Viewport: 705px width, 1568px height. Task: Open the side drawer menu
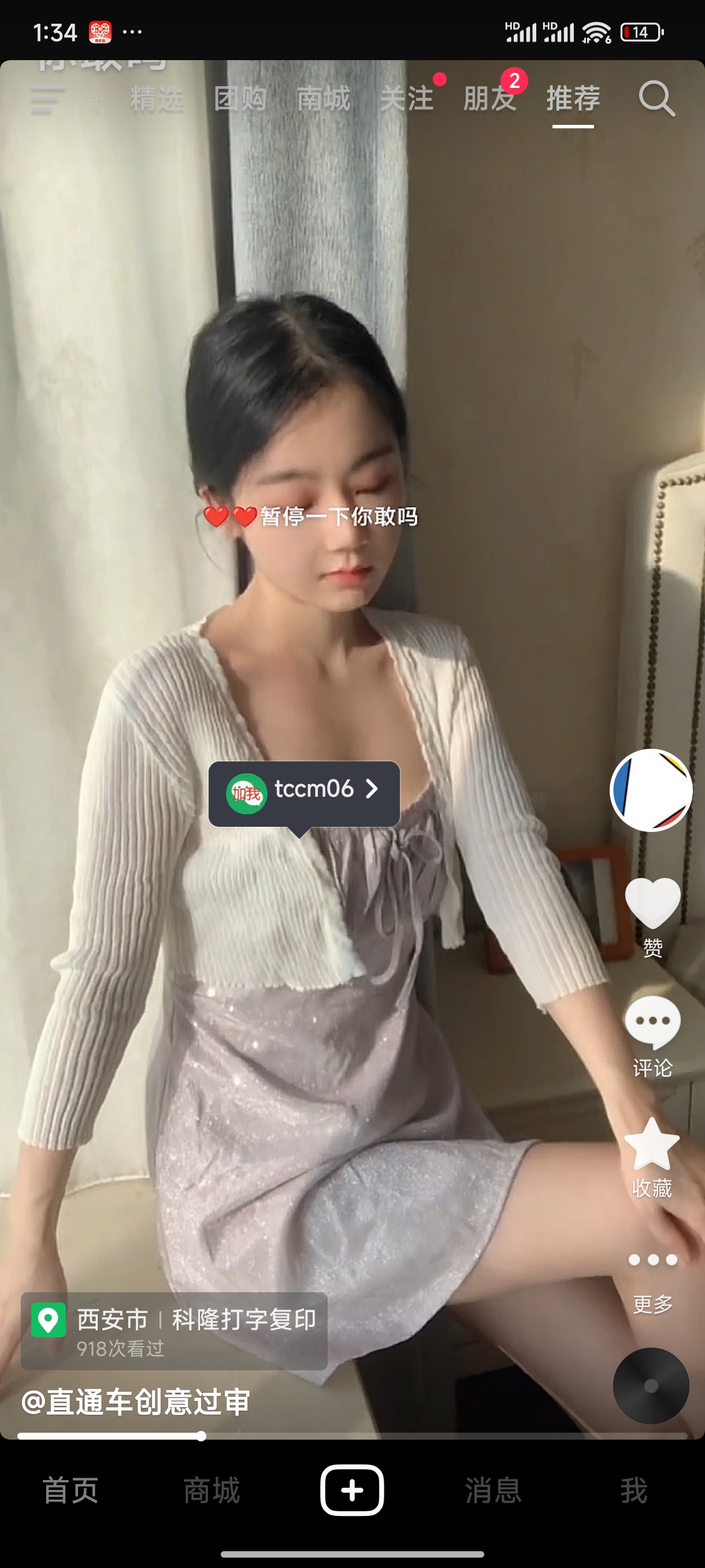[47, 100]
